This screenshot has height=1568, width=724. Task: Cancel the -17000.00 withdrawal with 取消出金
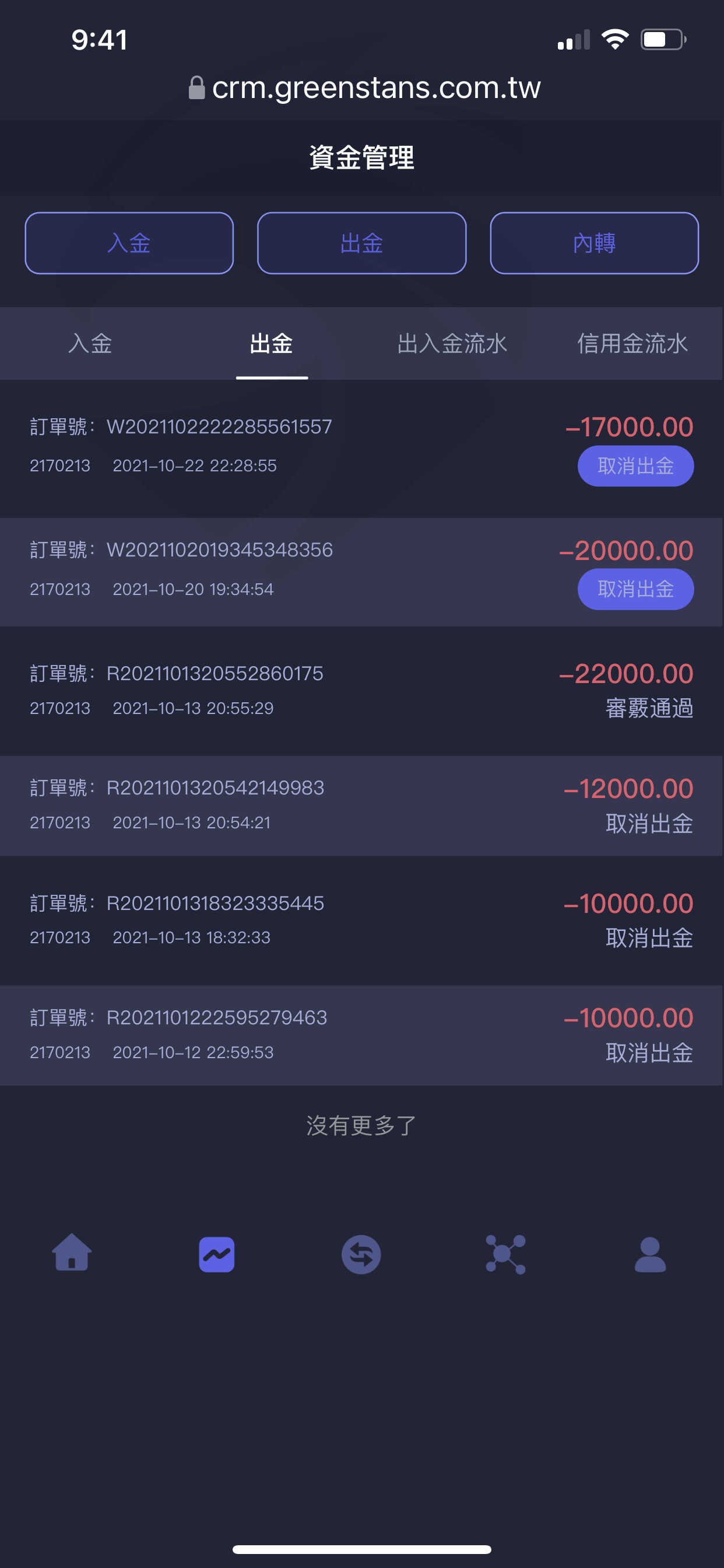tap(635, 466)
